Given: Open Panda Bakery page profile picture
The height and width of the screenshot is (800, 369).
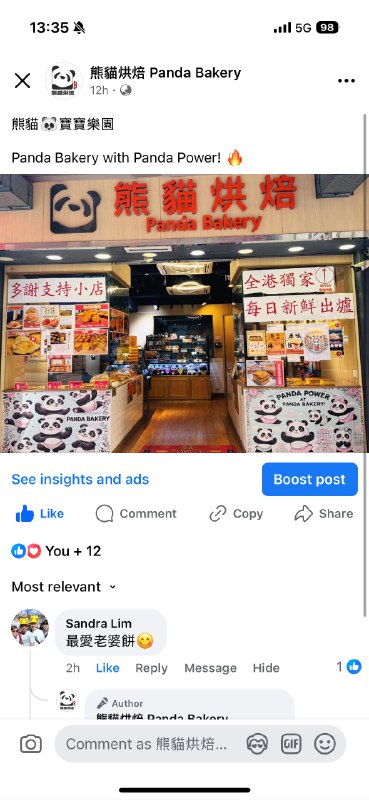Looking at the screenshot, I should click(x=64, y=81).
